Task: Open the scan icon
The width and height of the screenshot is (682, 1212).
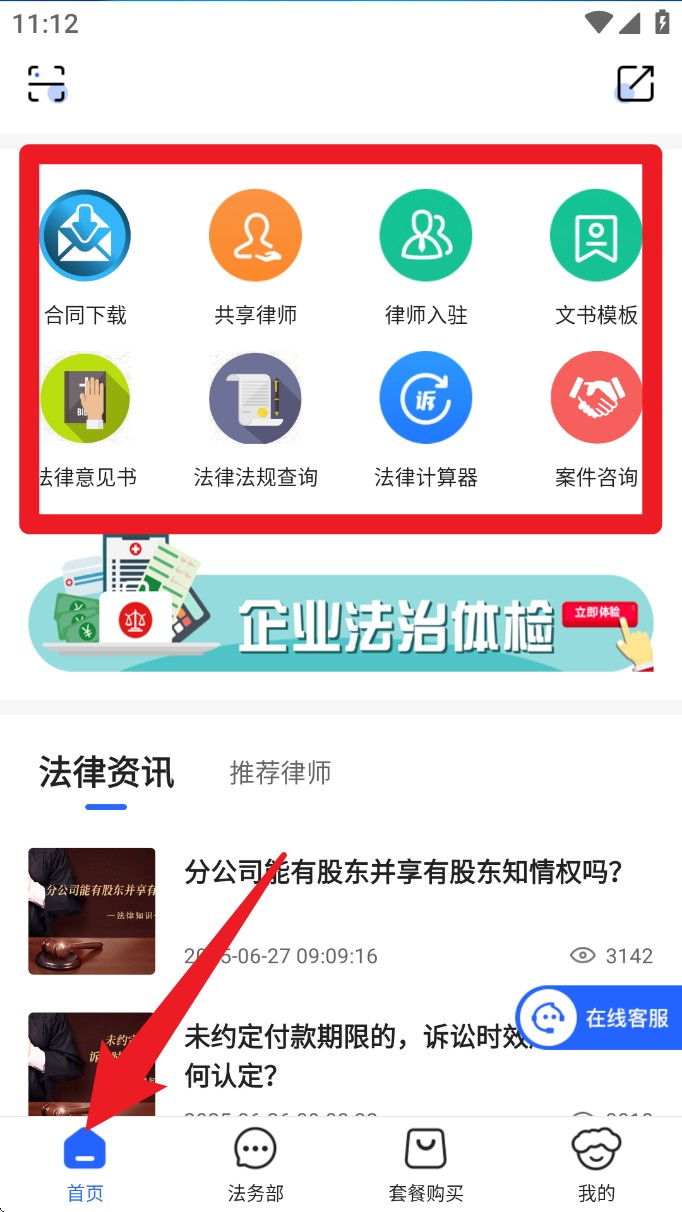Action: pyautogui.click(x=46, y=84)
